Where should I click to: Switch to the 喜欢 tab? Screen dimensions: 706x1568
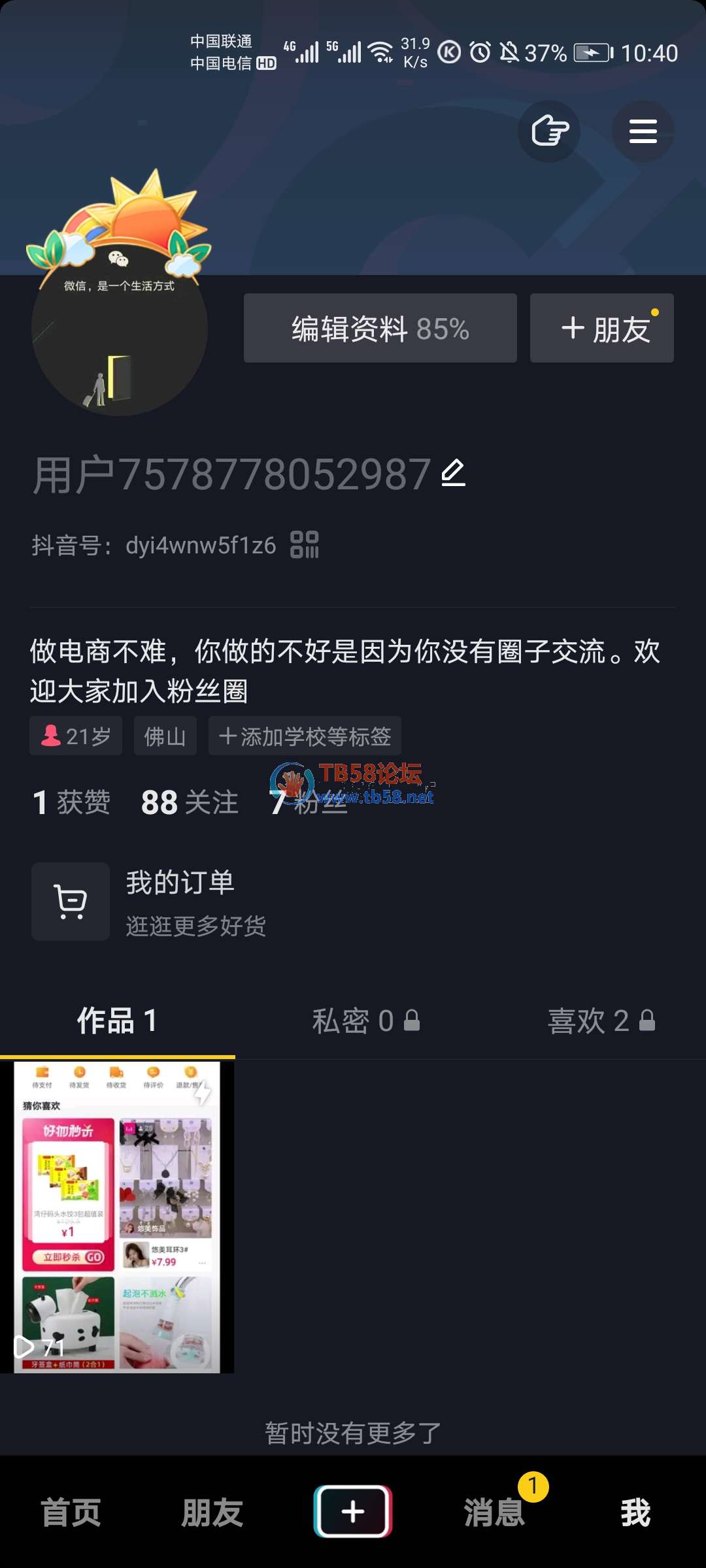(x=600, y=1021)
